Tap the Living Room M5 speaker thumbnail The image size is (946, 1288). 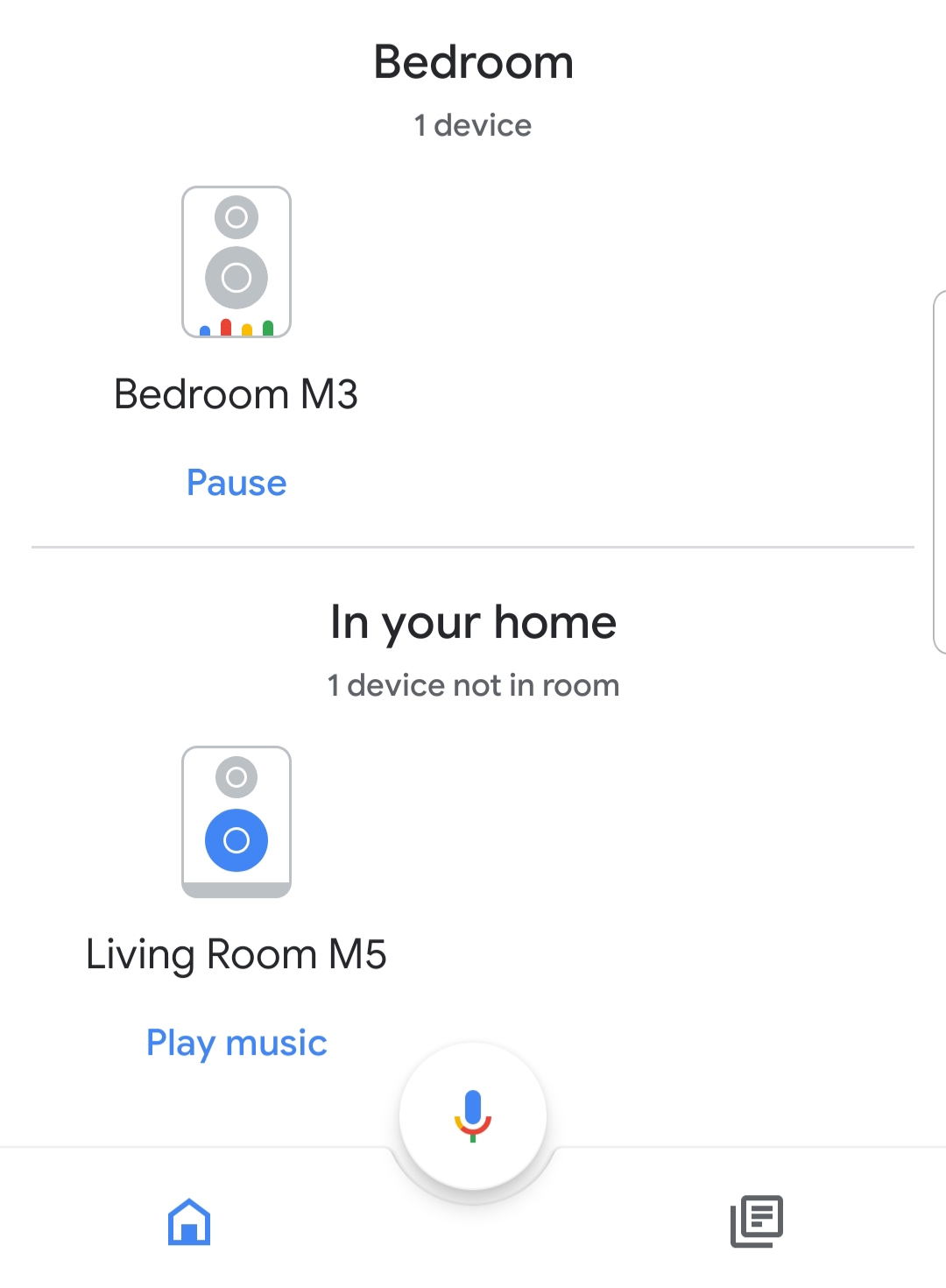coord(236,822)
